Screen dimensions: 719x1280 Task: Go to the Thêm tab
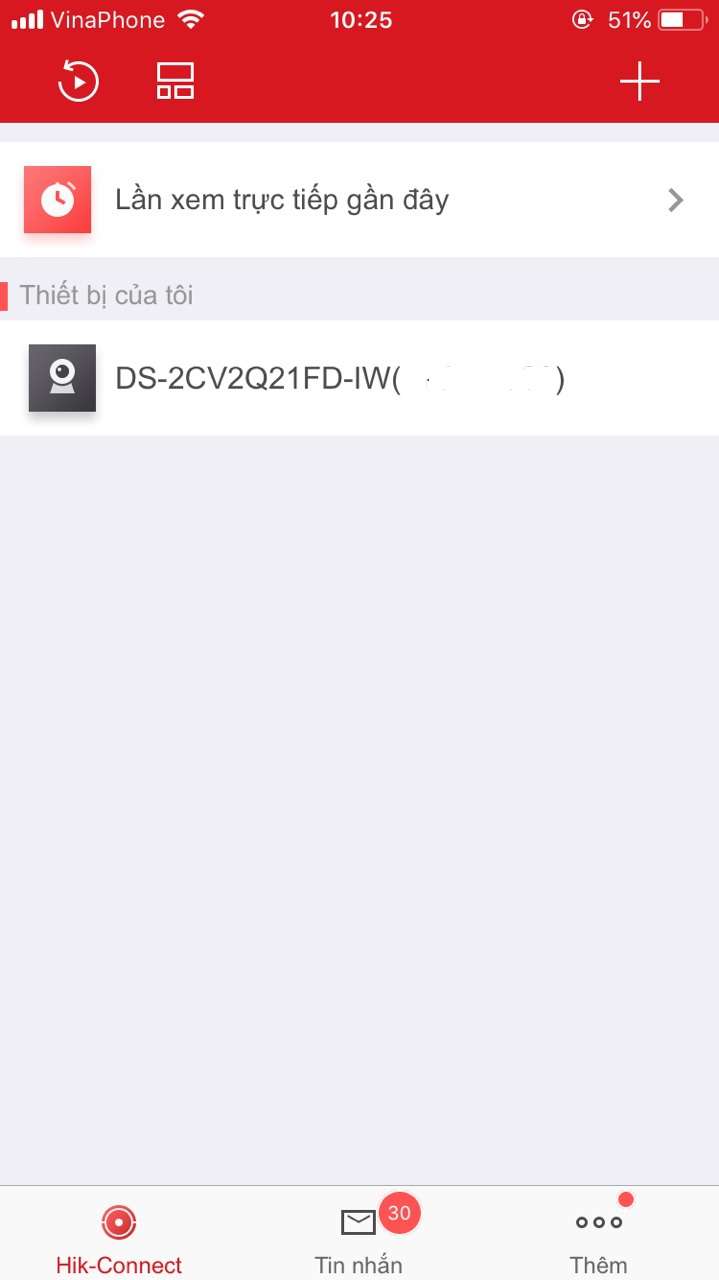598,1237
